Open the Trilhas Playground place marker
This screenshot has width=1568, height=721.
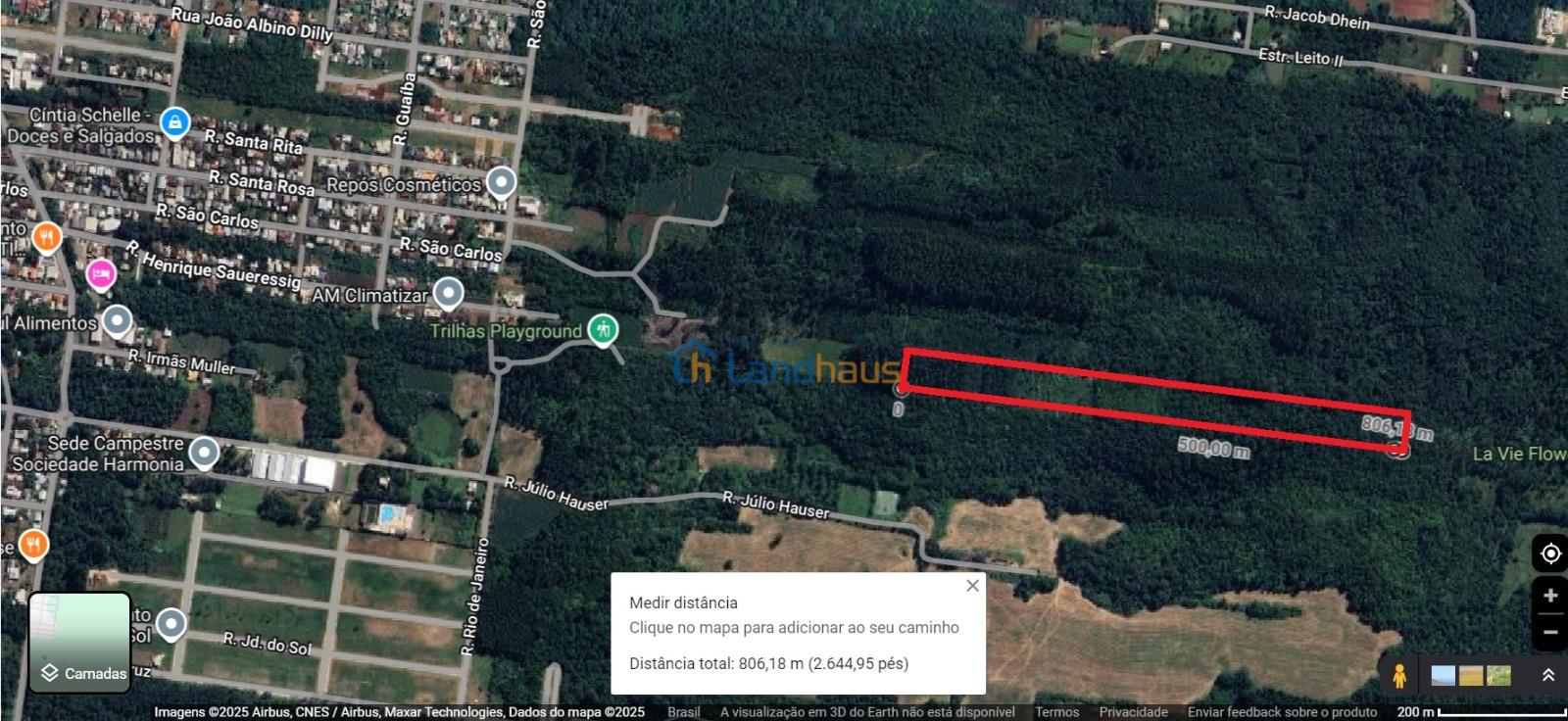pyautogui.click(x=603, y=329)
